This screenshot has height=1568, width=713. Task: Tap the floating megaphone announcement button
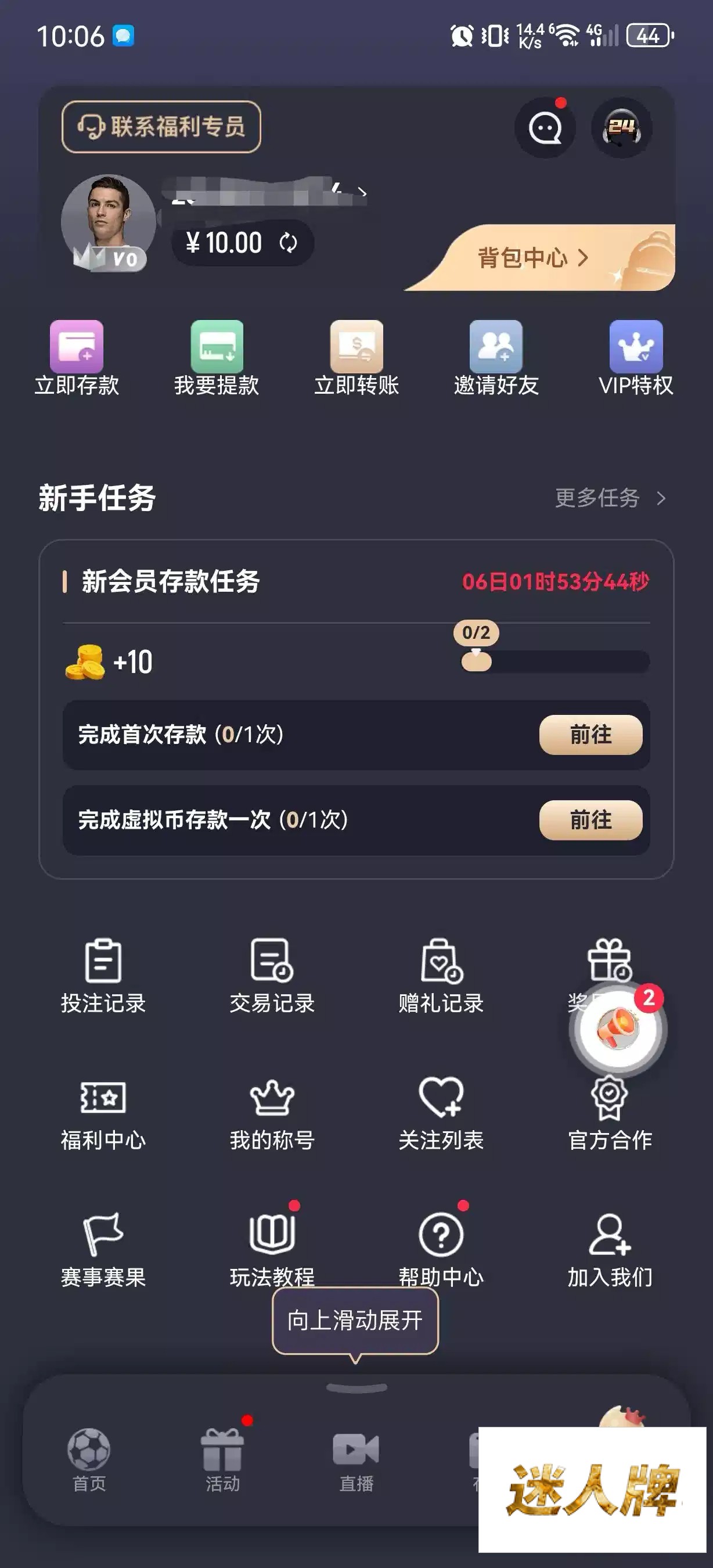[617, 1028]
